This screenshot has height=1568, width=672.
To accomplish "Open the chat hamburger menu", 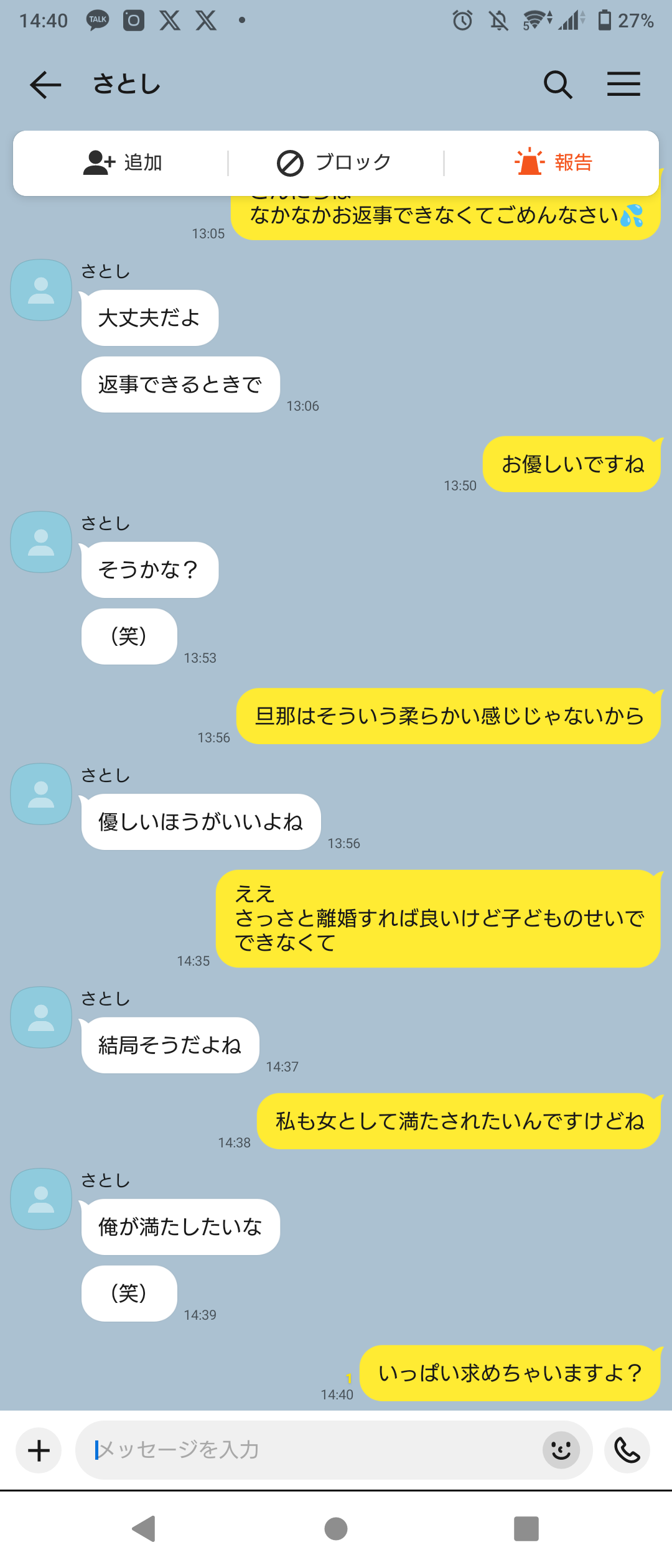I will (623, 85).
